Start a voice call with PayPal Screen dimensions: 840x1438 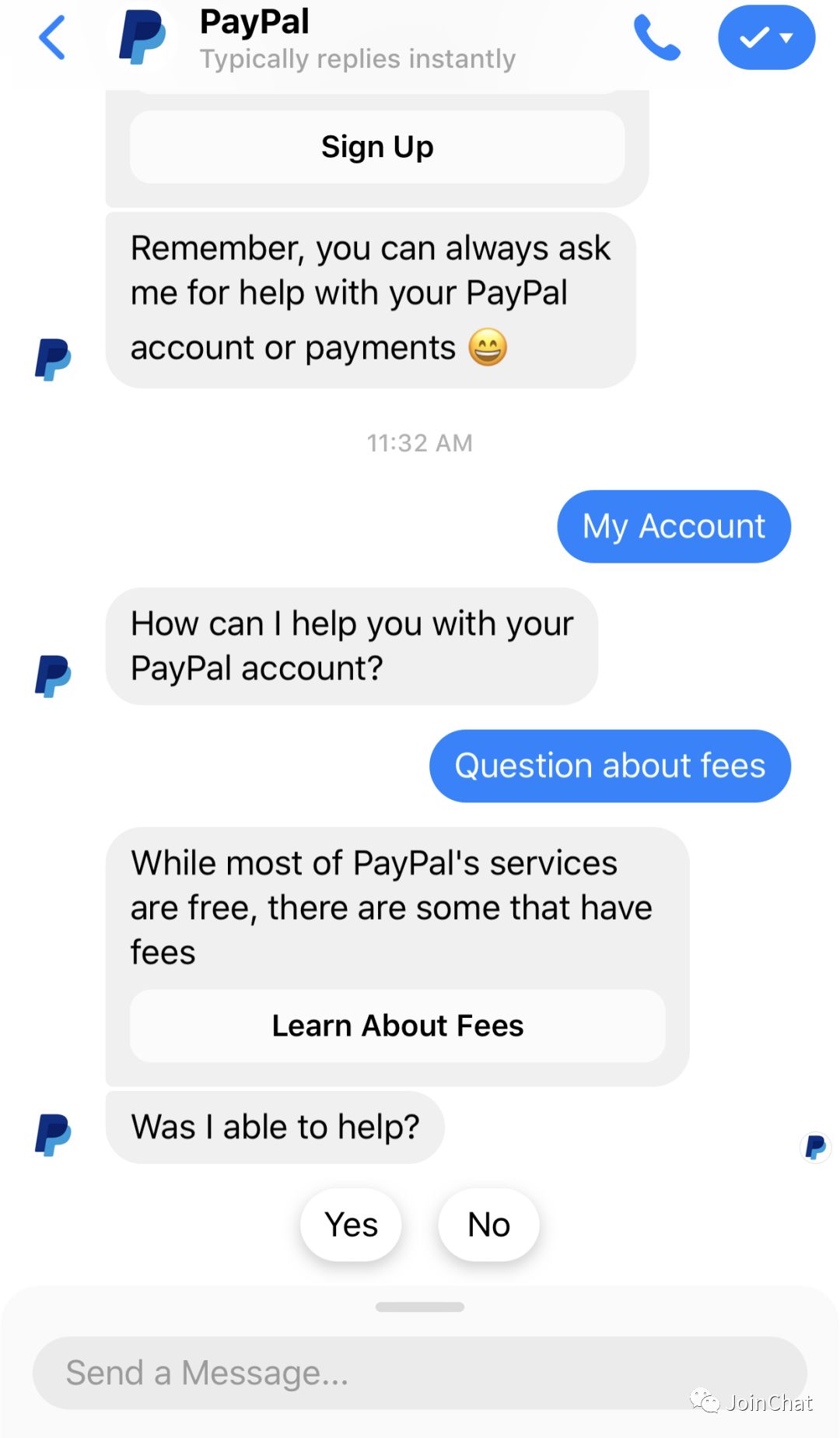(656, 37)
